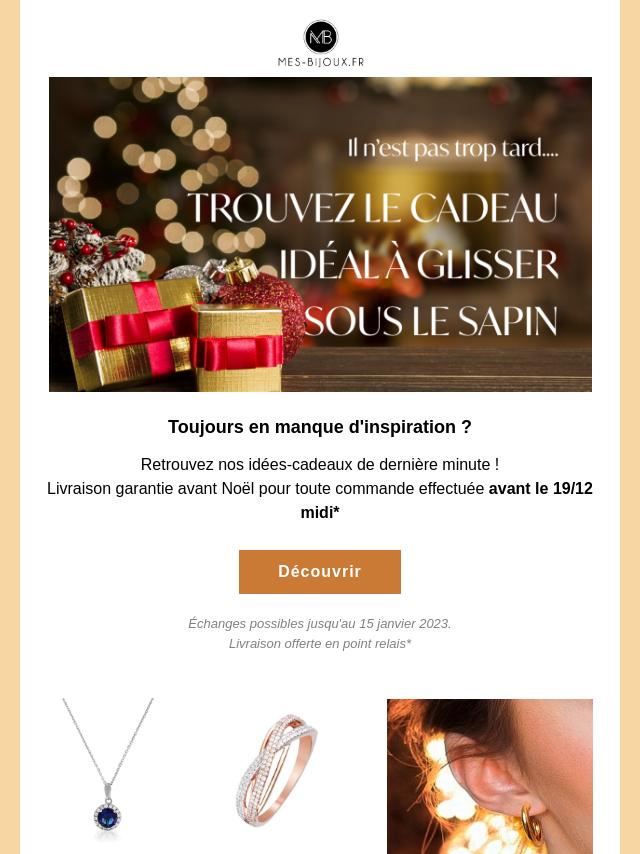Open the Christmas gift banner image

[320, 234]
